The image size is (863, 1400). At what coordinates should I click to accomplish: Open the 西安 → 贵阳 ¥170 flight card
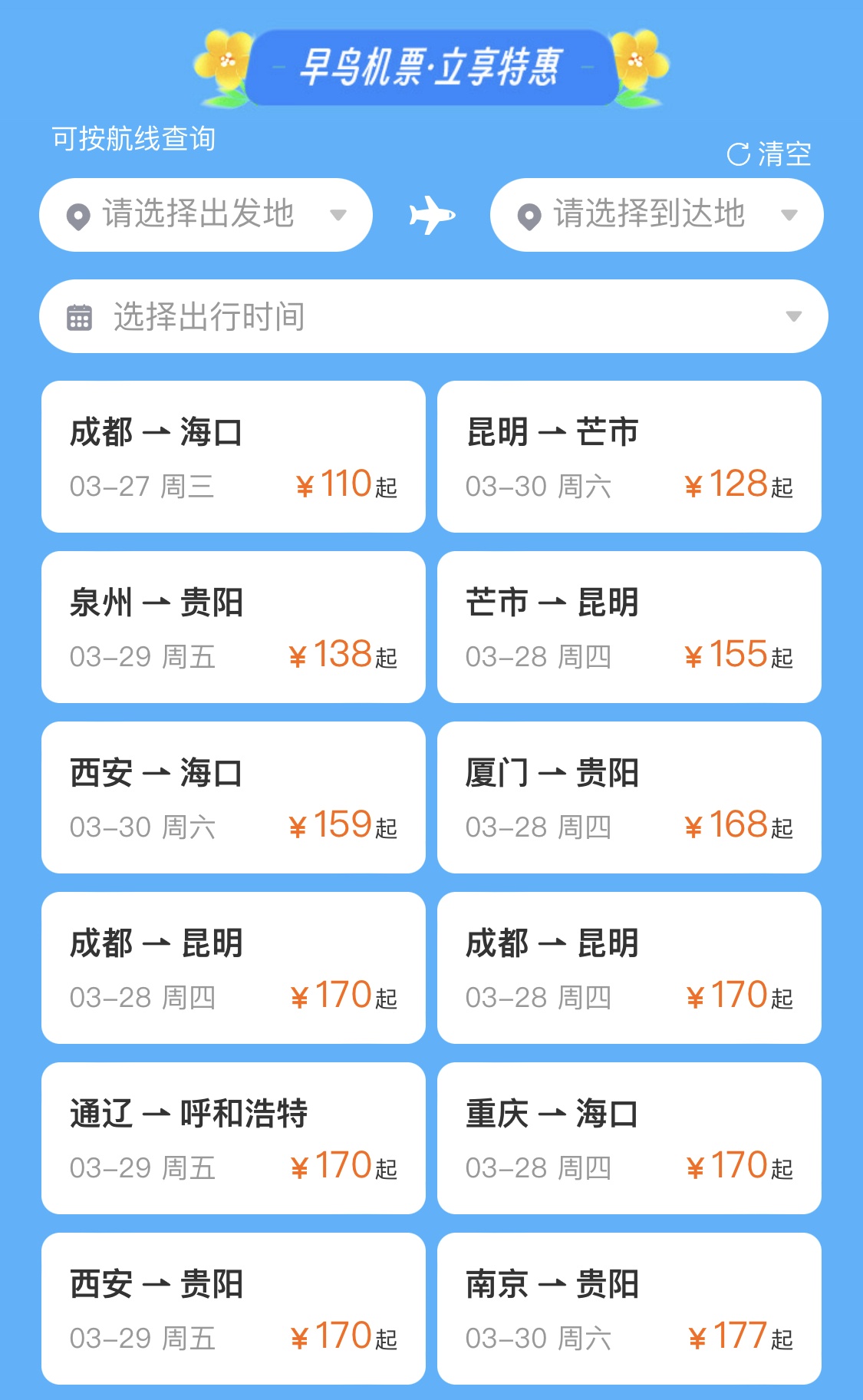[x=233, y=1309]
